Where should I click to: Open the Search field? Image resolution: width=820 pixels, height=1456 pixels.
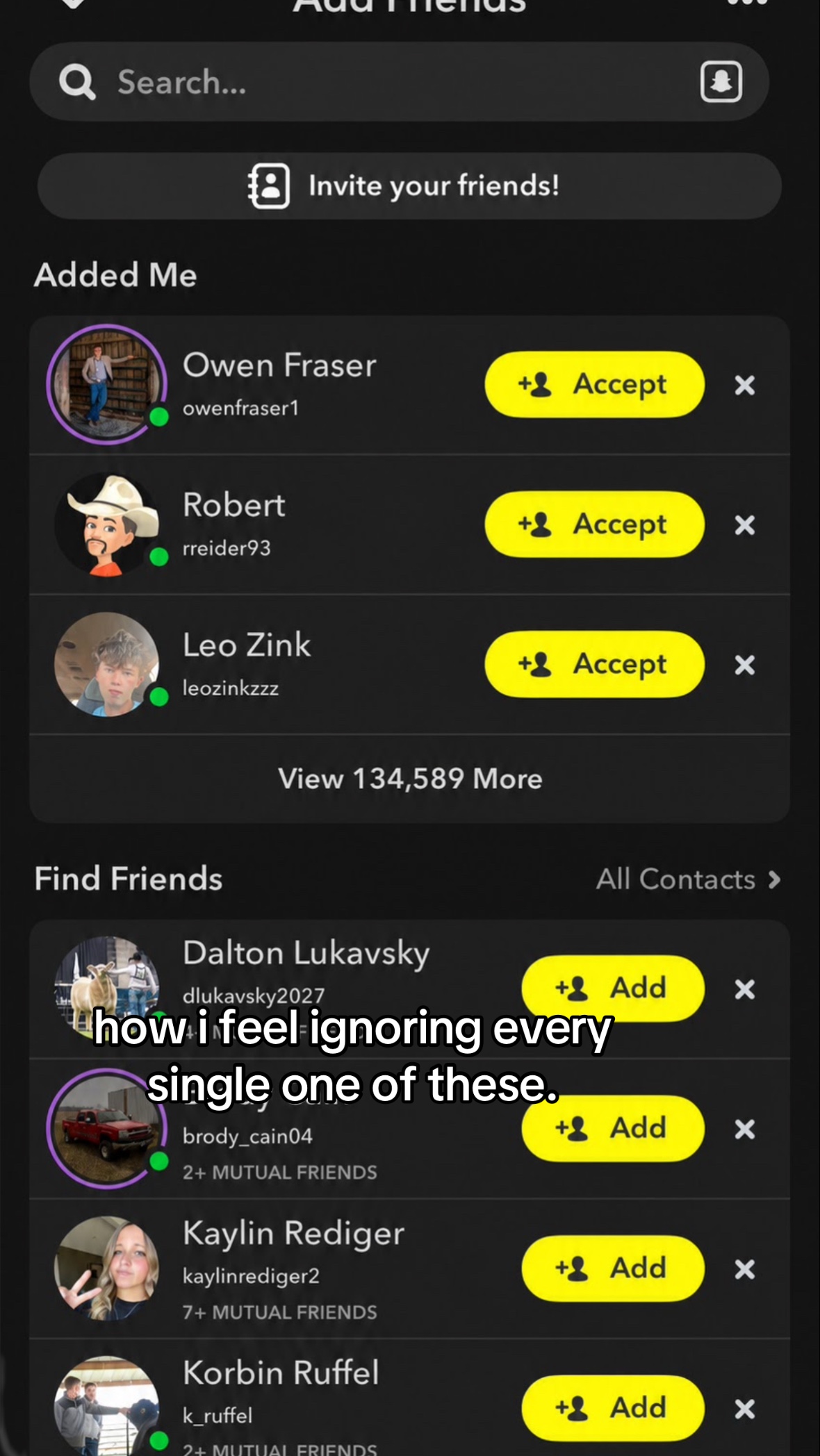click(x=399, y=82)
